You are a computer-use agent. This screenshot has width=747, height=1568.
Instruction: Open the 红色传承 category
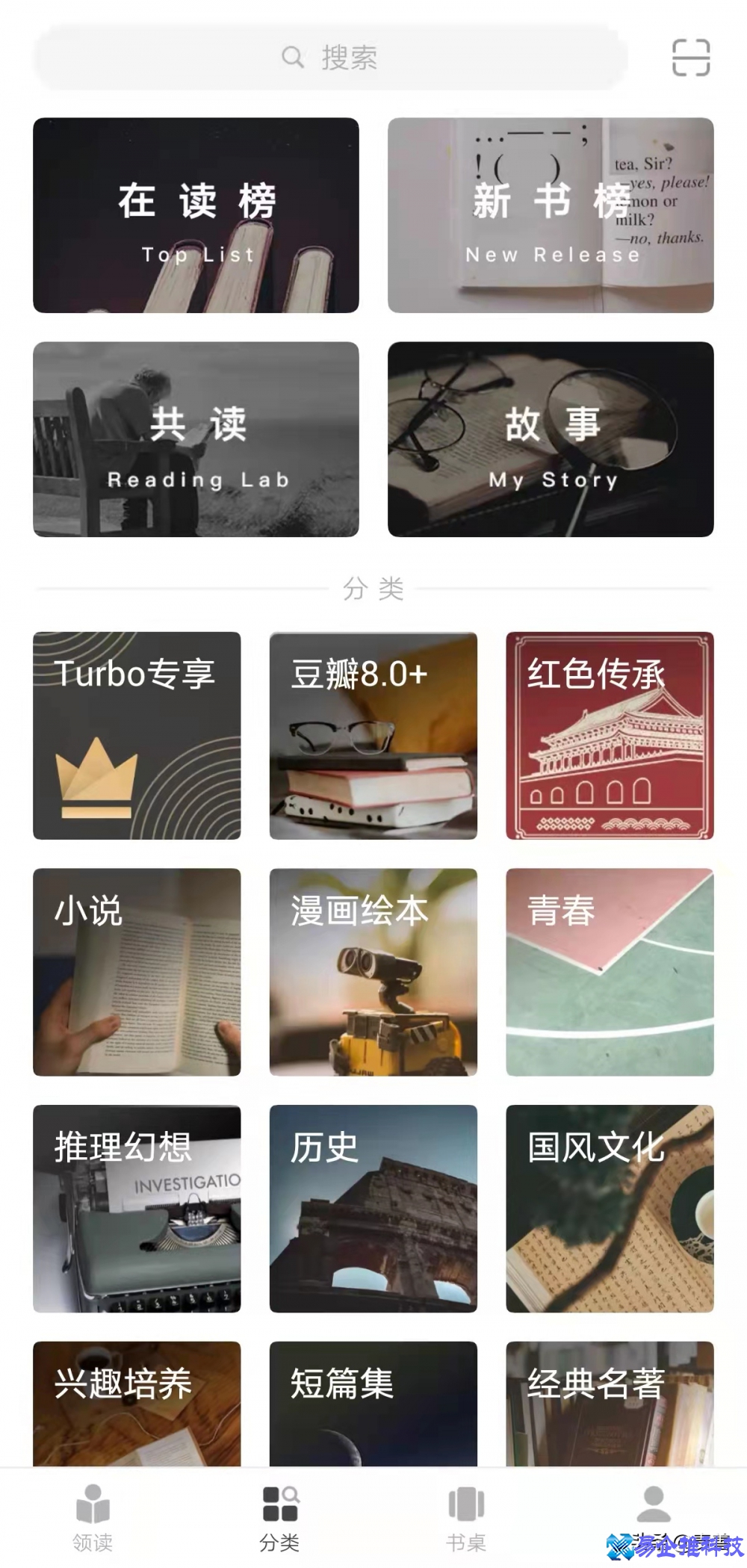pyautogui.click(x=609, y=737)
